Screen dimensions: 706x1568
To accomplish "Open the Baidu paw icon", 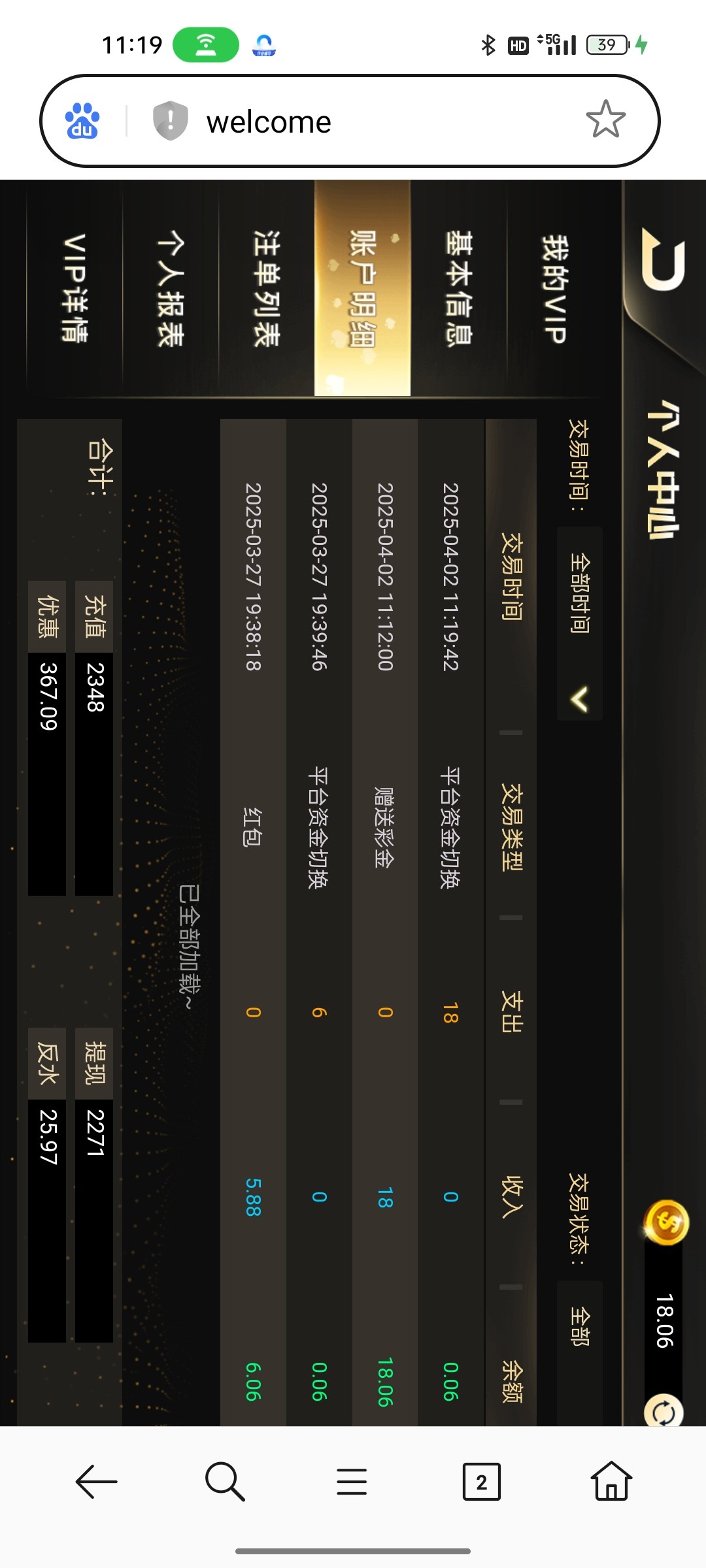I will click(82, 121).
